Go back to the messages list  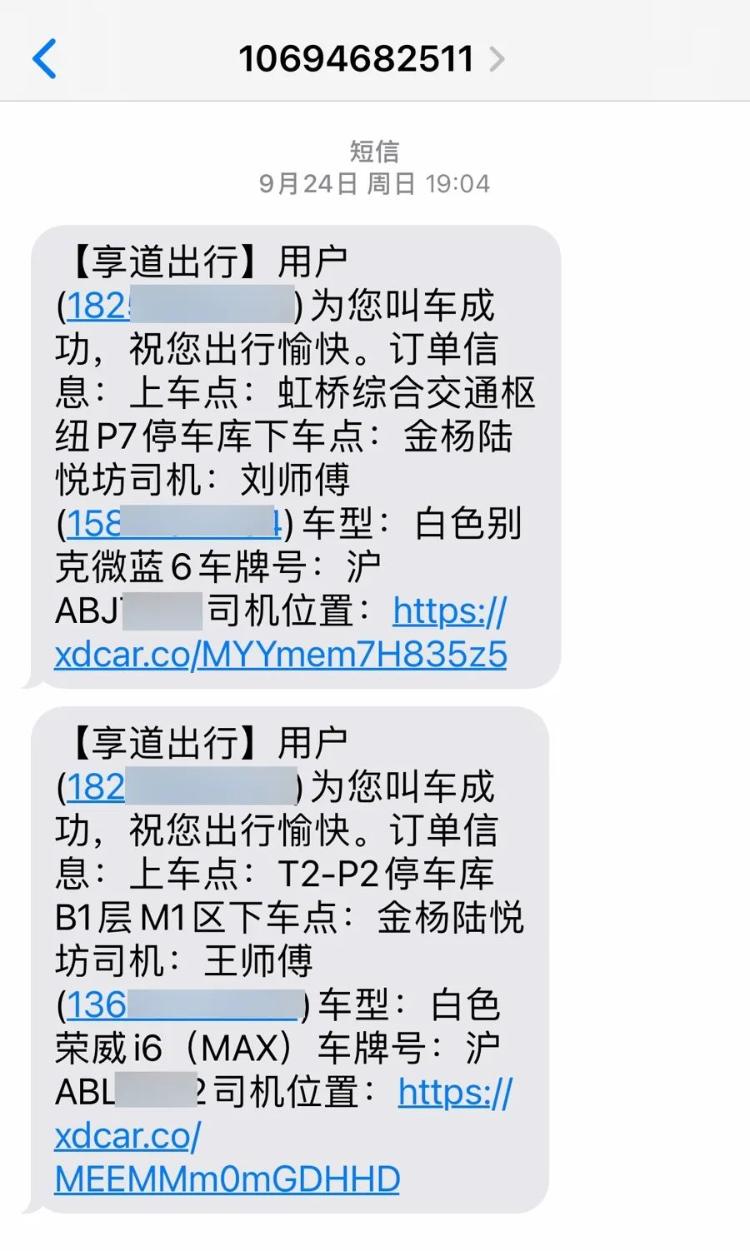44,59
